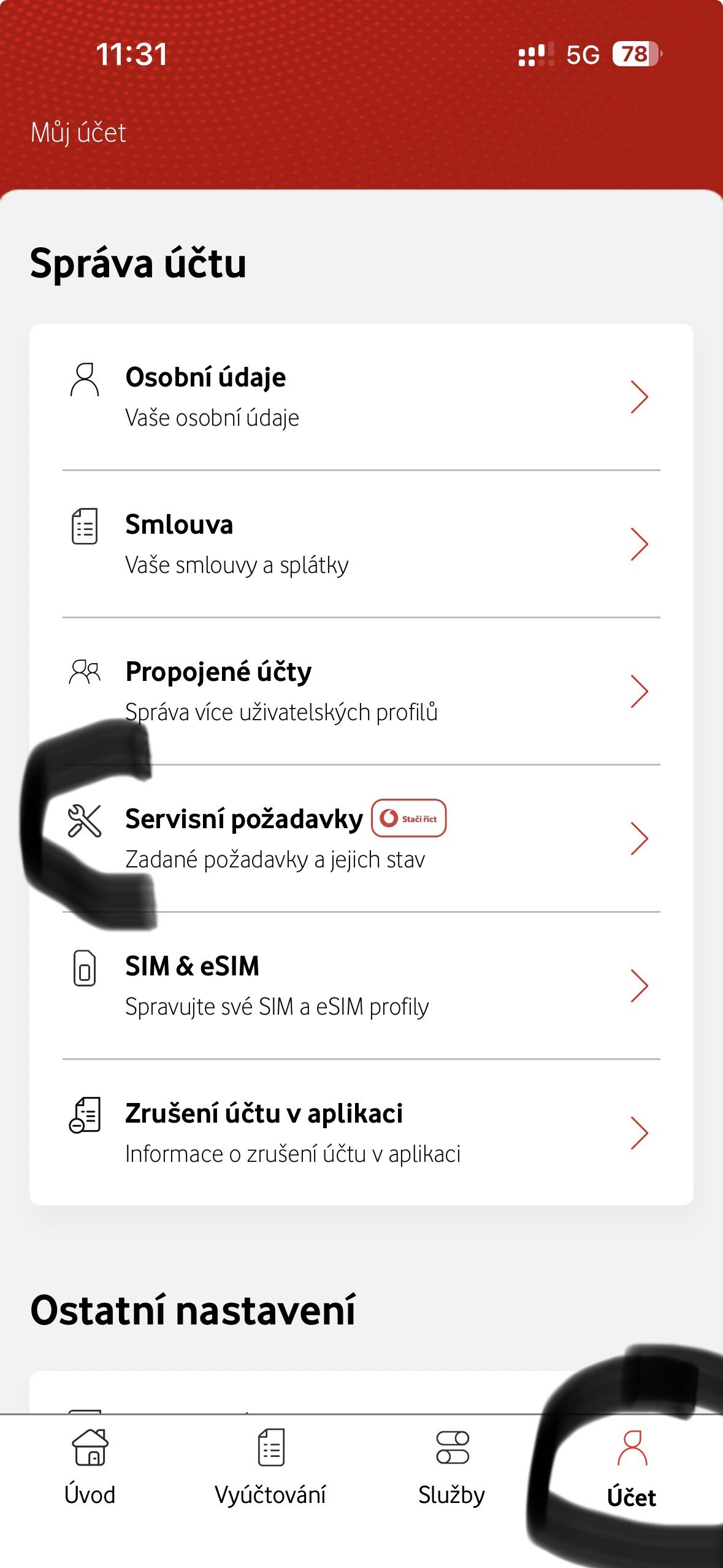Open SIM & eSIM management

[361, 986]
